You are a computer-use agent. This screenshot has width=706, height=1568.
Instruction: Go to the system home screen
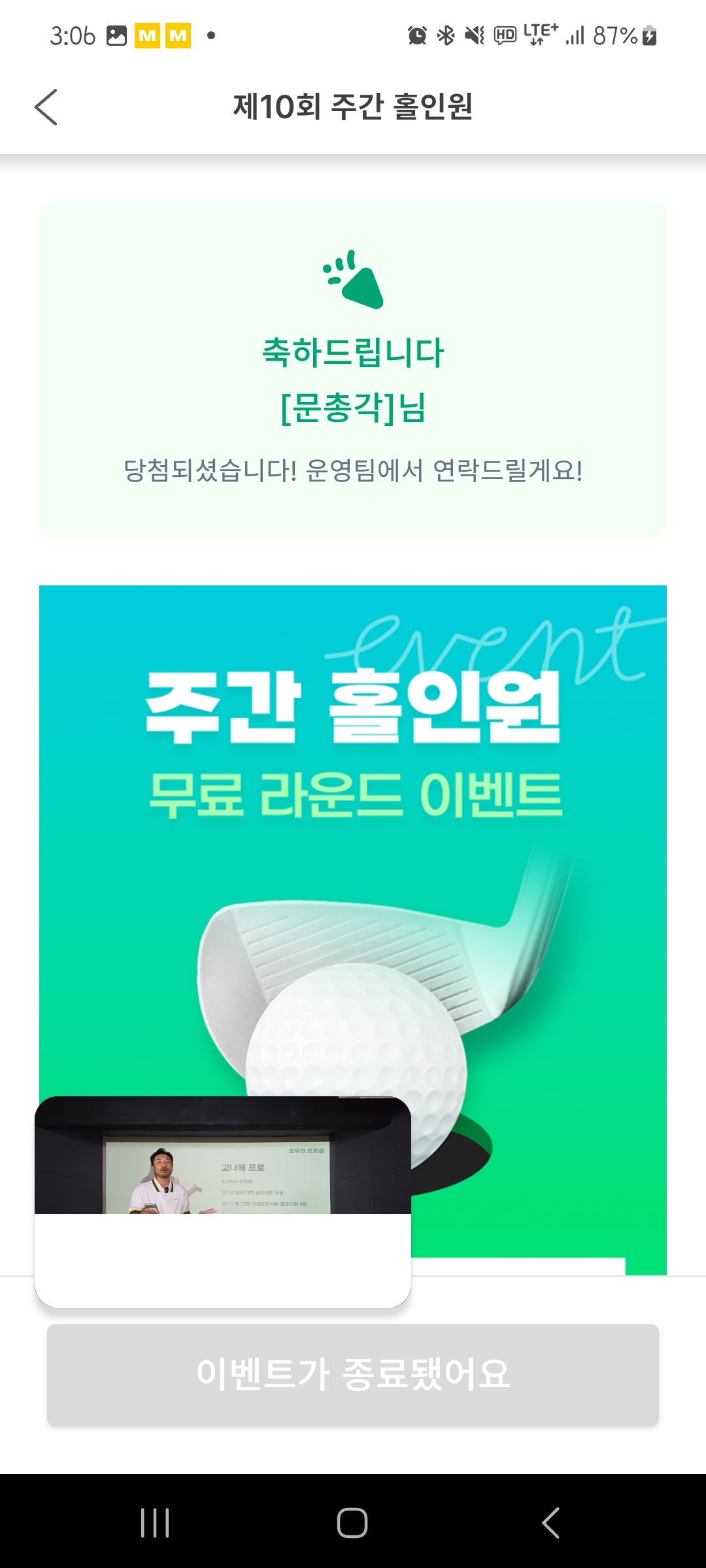coord(352,1523)
